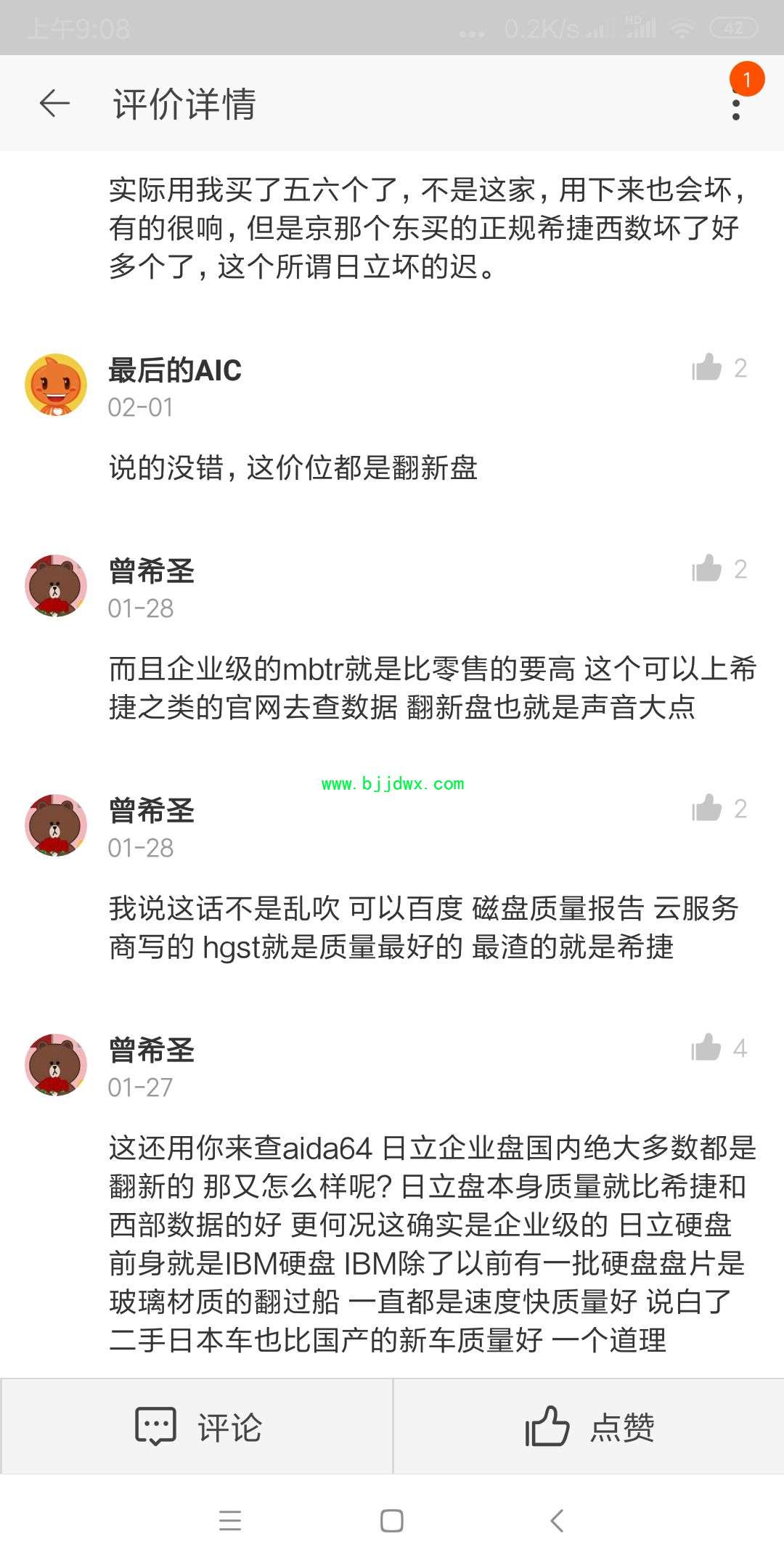Open 曾希圣's avatar on the 01-27 comment
This screenshot has height=1568, width=784.
pyautogui.click(x=56, y=1065)
